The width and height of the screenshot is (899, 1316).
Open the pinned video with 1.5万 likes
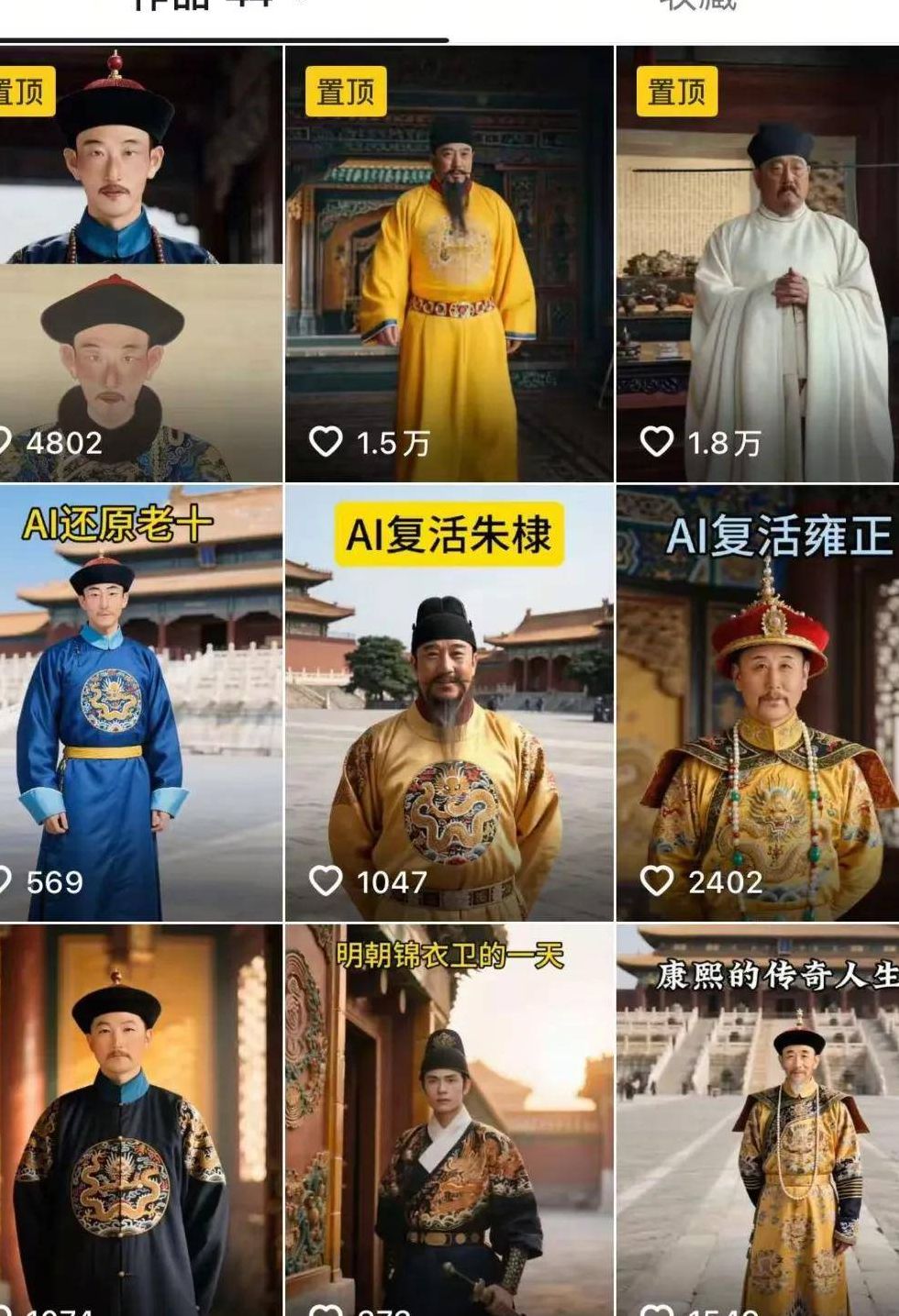[x=449, y=264]
